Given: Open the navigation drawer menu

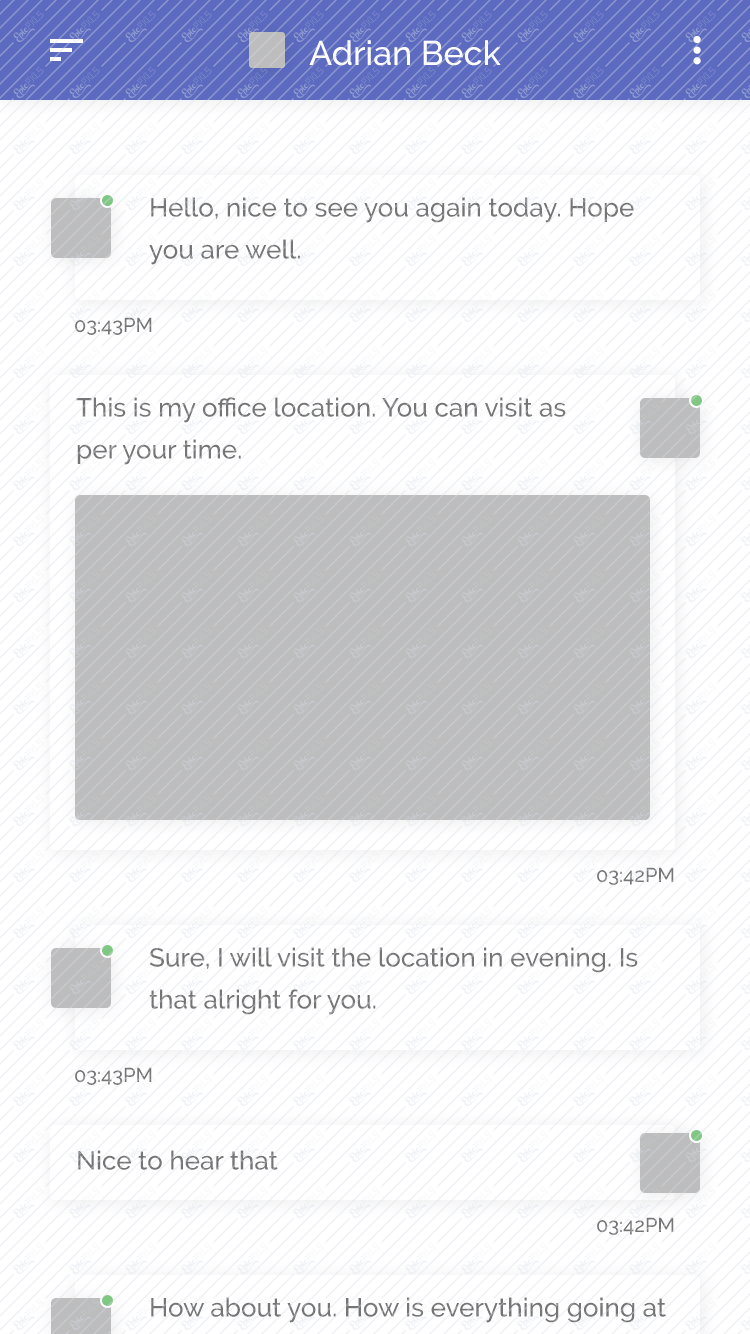Looking at the screenshot, I should point(66,50).
